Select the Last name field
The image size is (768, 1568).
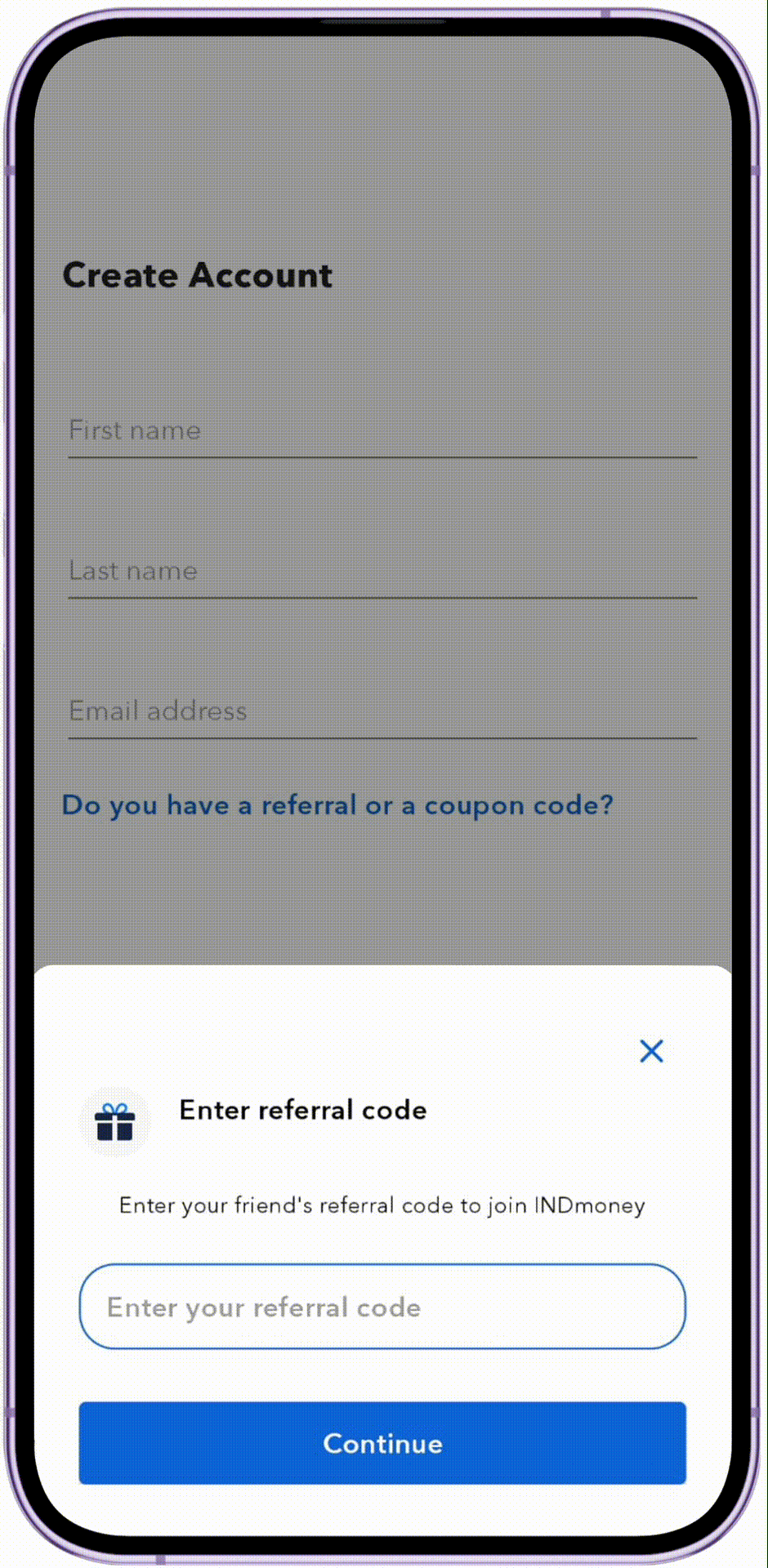[x=382, y=571]
